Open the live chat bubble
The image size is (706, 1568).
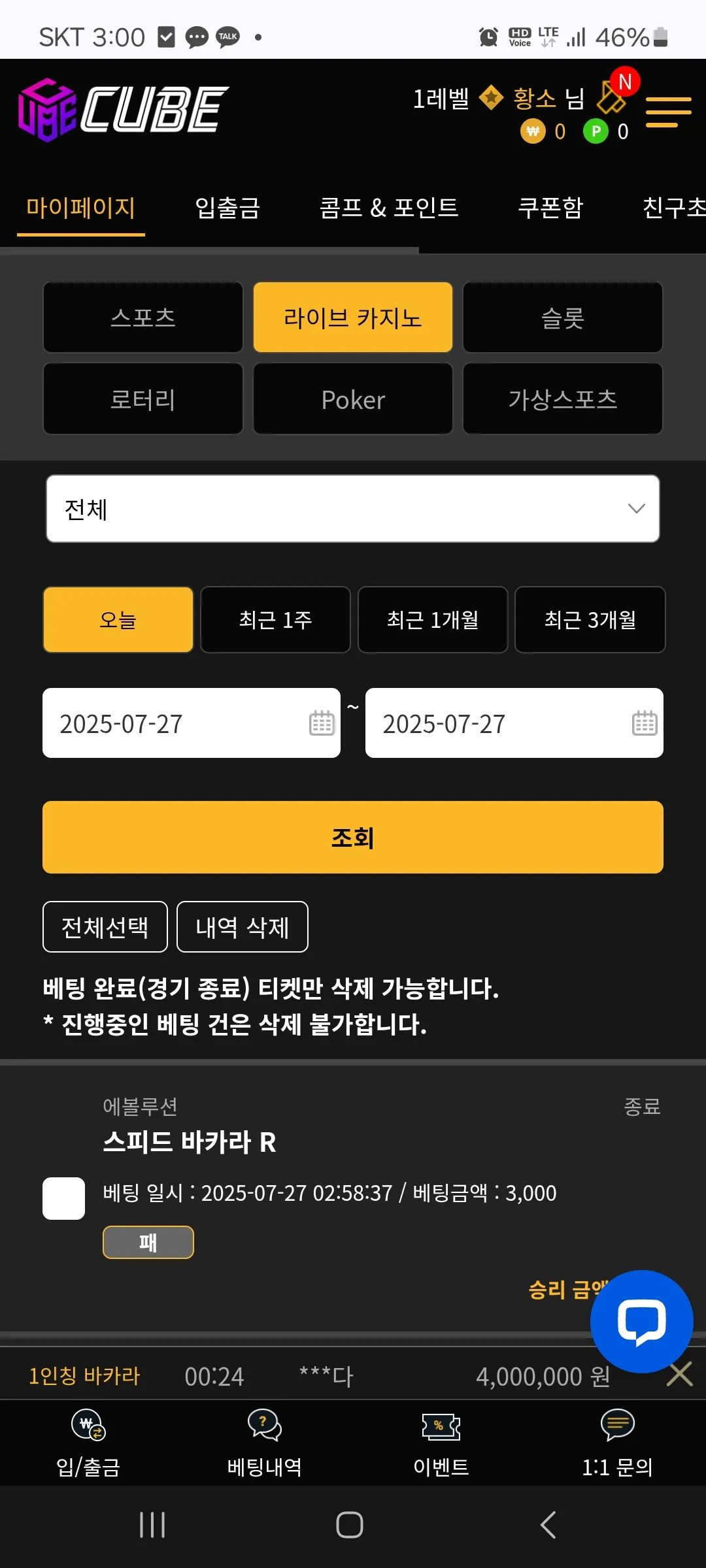pyautogui.click(x=641, y=1322)
